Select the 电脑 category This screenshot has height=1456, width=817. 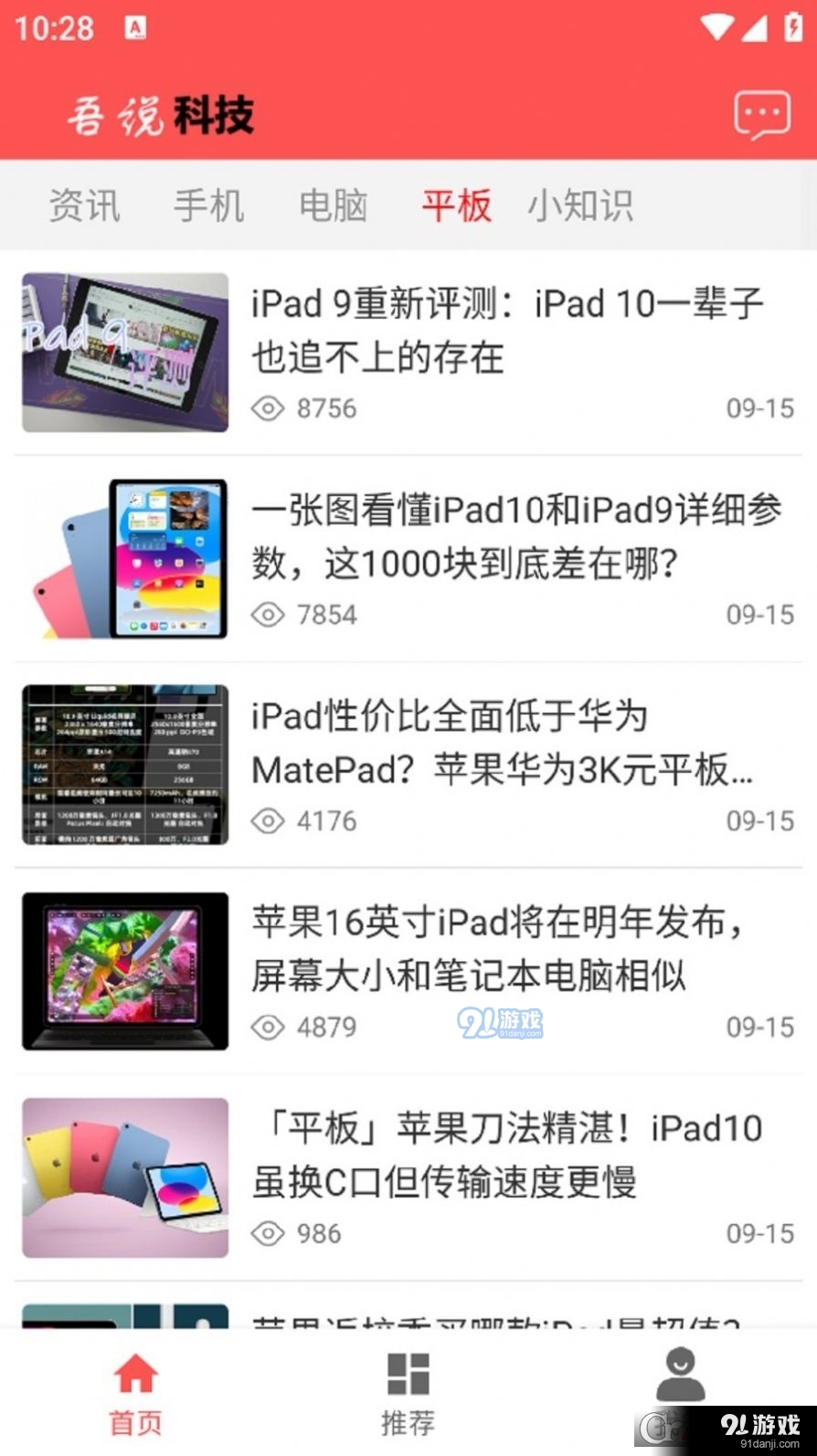tap(334, 206)
